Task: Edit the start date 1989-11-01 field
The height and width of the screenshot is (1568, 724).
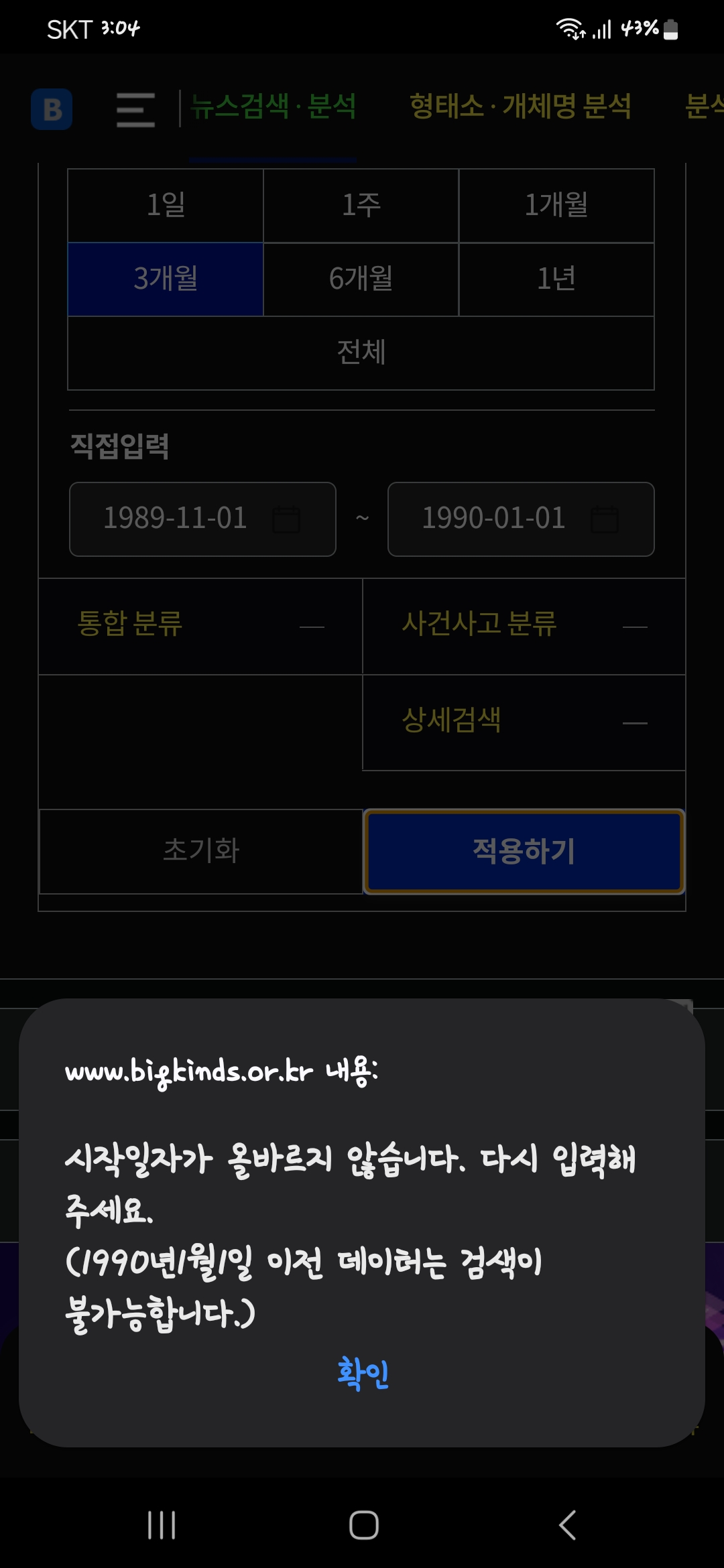Action: tap(202, 519)
